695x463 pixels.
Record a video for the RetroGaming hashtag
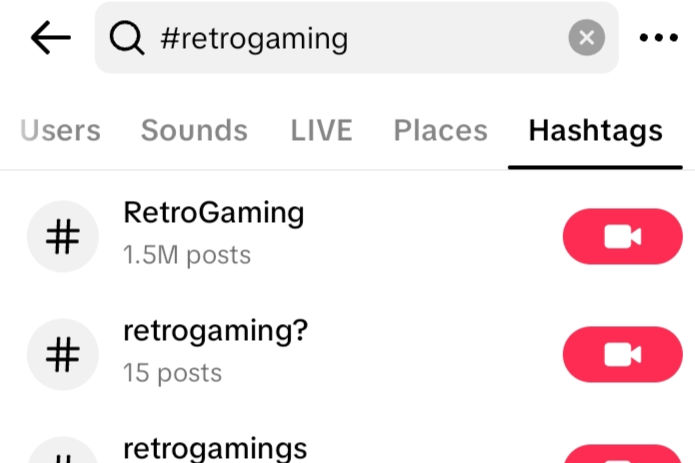622,237
